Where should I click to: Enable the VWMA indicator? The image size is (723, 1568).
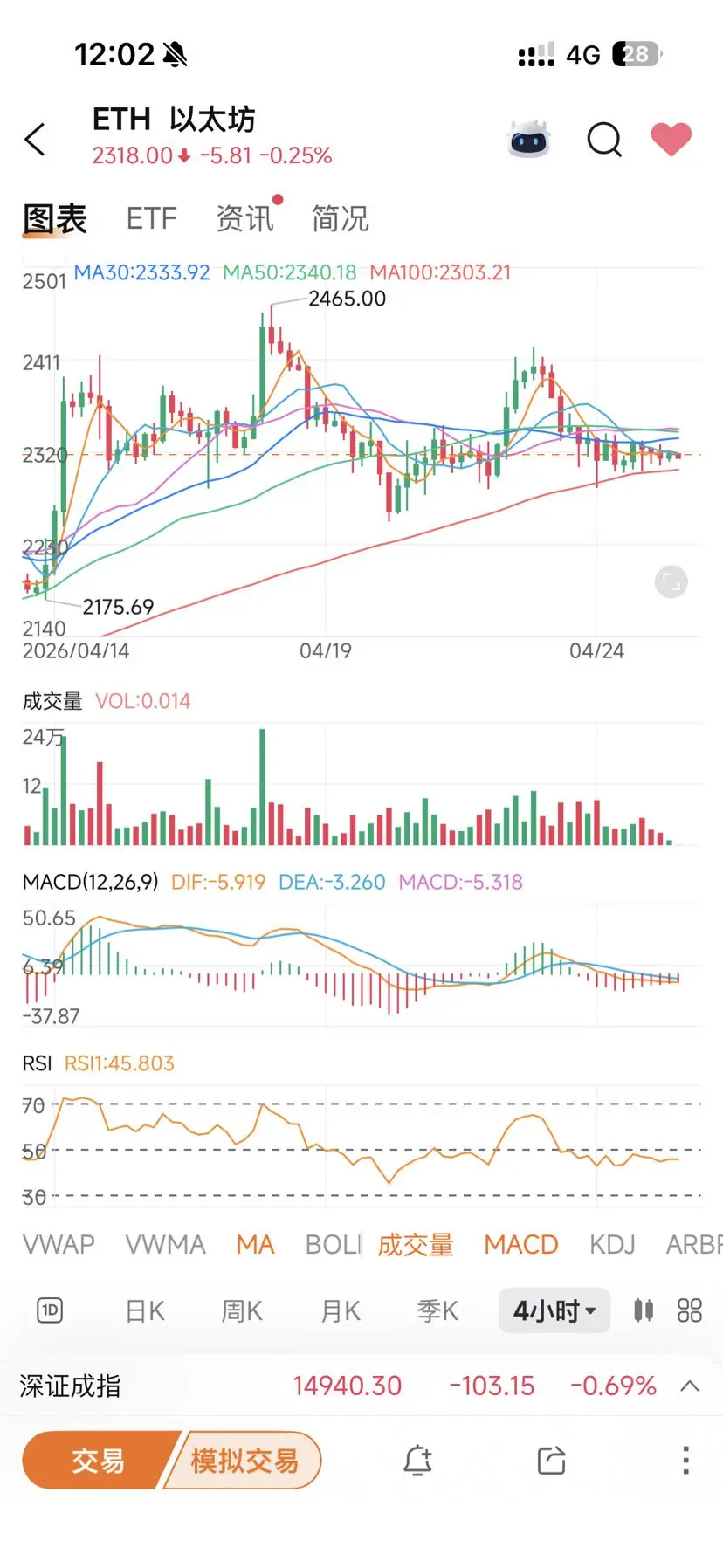(x=165, y=1244)
